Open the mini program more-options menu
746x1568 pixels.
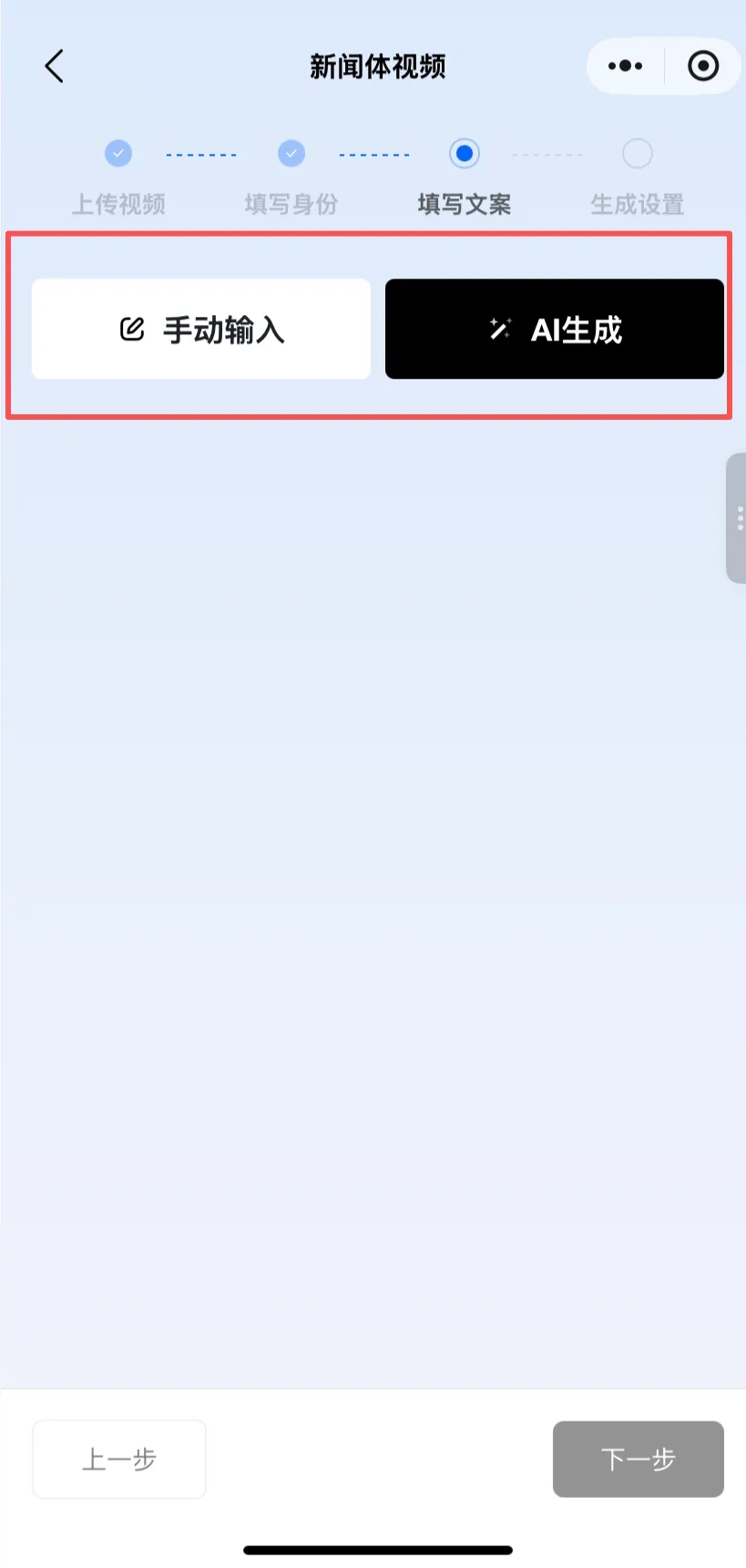point(625,66)
